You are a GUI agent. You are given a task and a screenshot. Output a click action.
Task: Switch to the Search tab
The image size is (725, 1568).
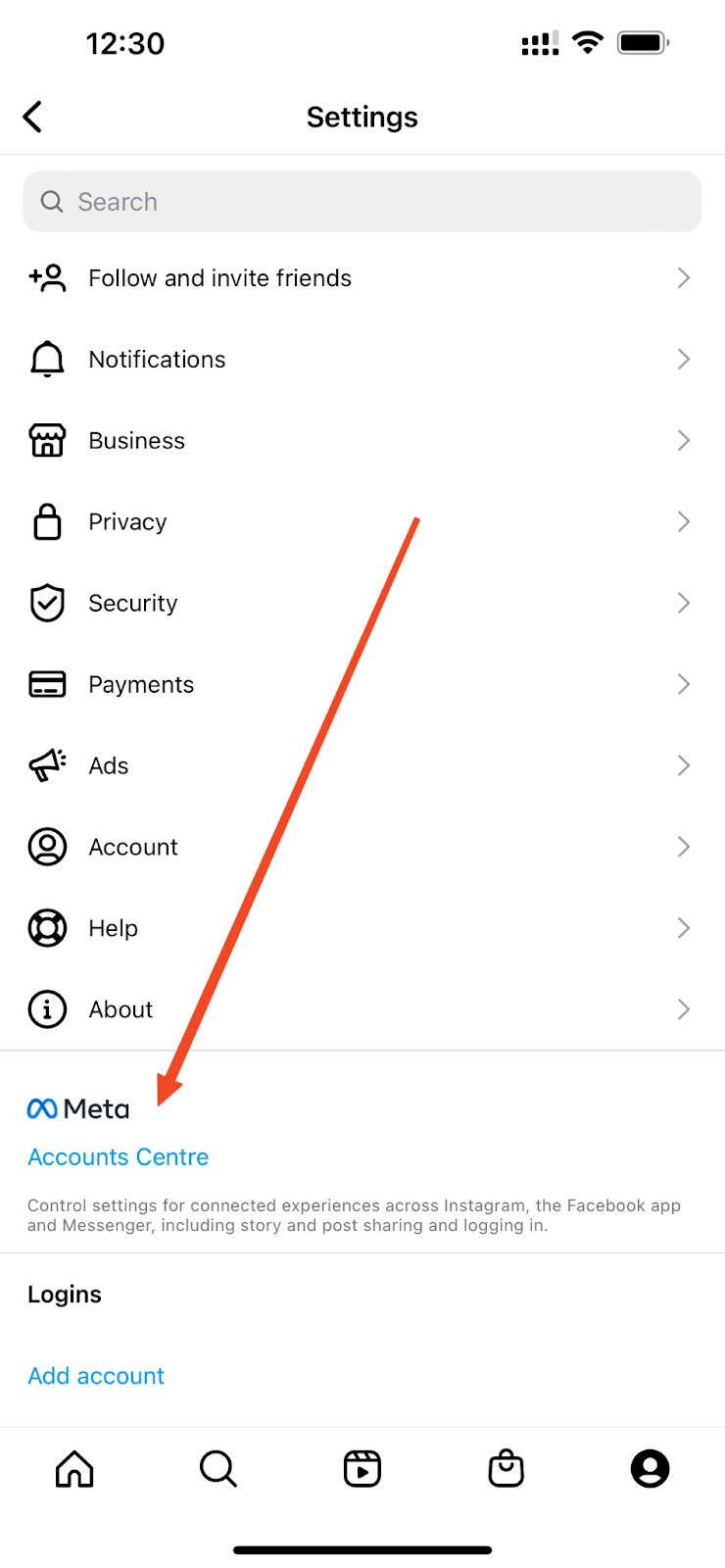(x=218, y=1469)
